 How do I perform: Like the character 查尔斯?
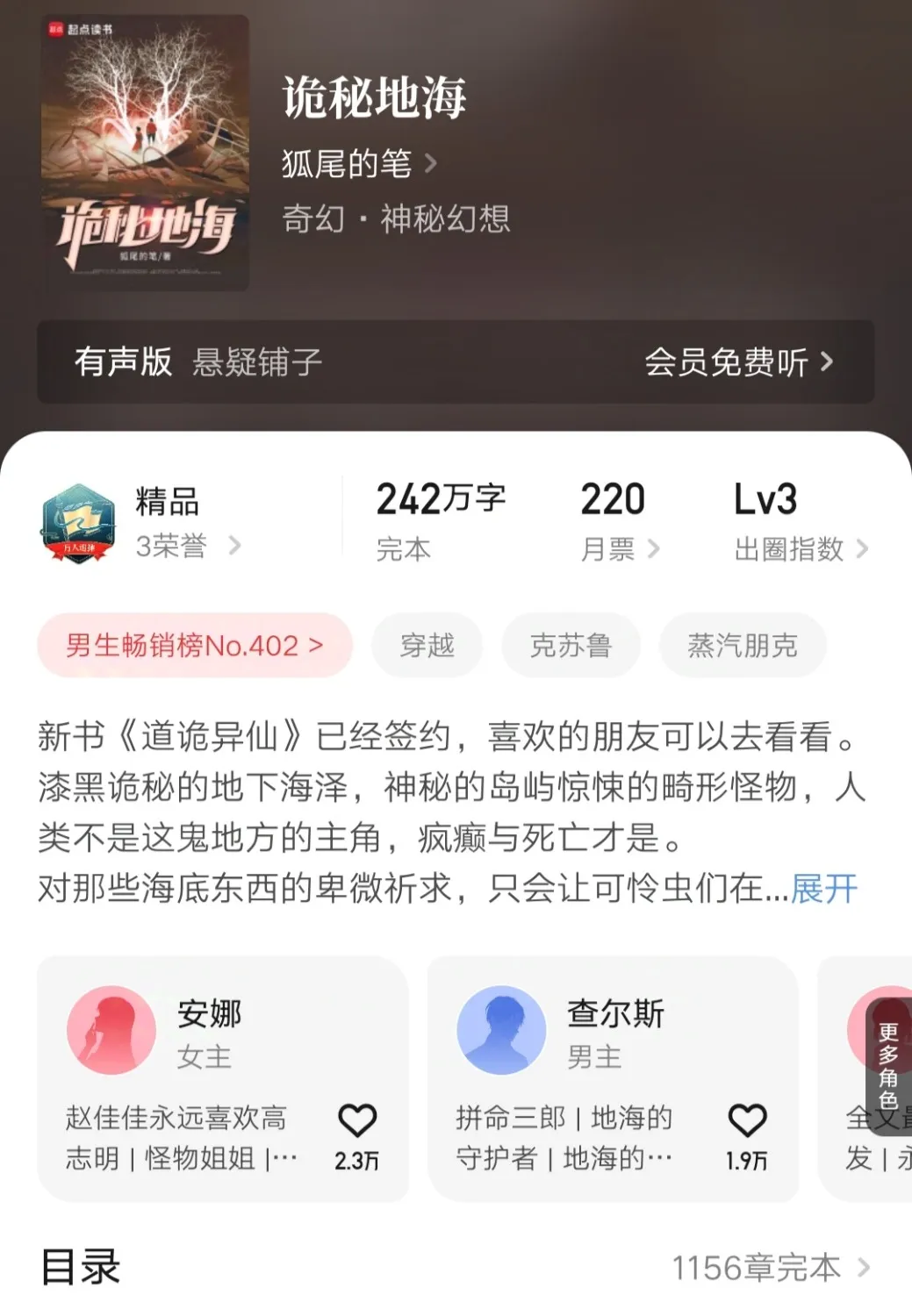tap(747, 1121)
